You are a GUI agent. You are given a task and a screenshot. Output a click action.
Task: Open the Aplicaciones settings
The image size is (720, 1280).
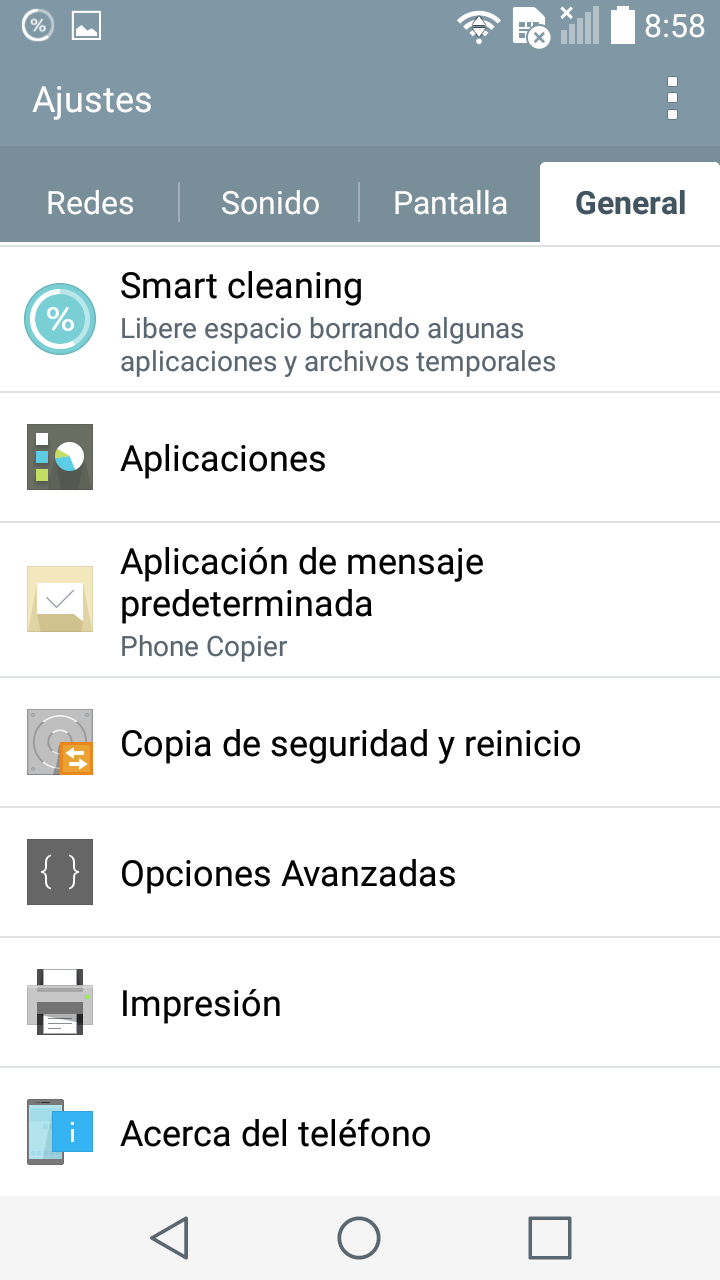click(360, 458)
